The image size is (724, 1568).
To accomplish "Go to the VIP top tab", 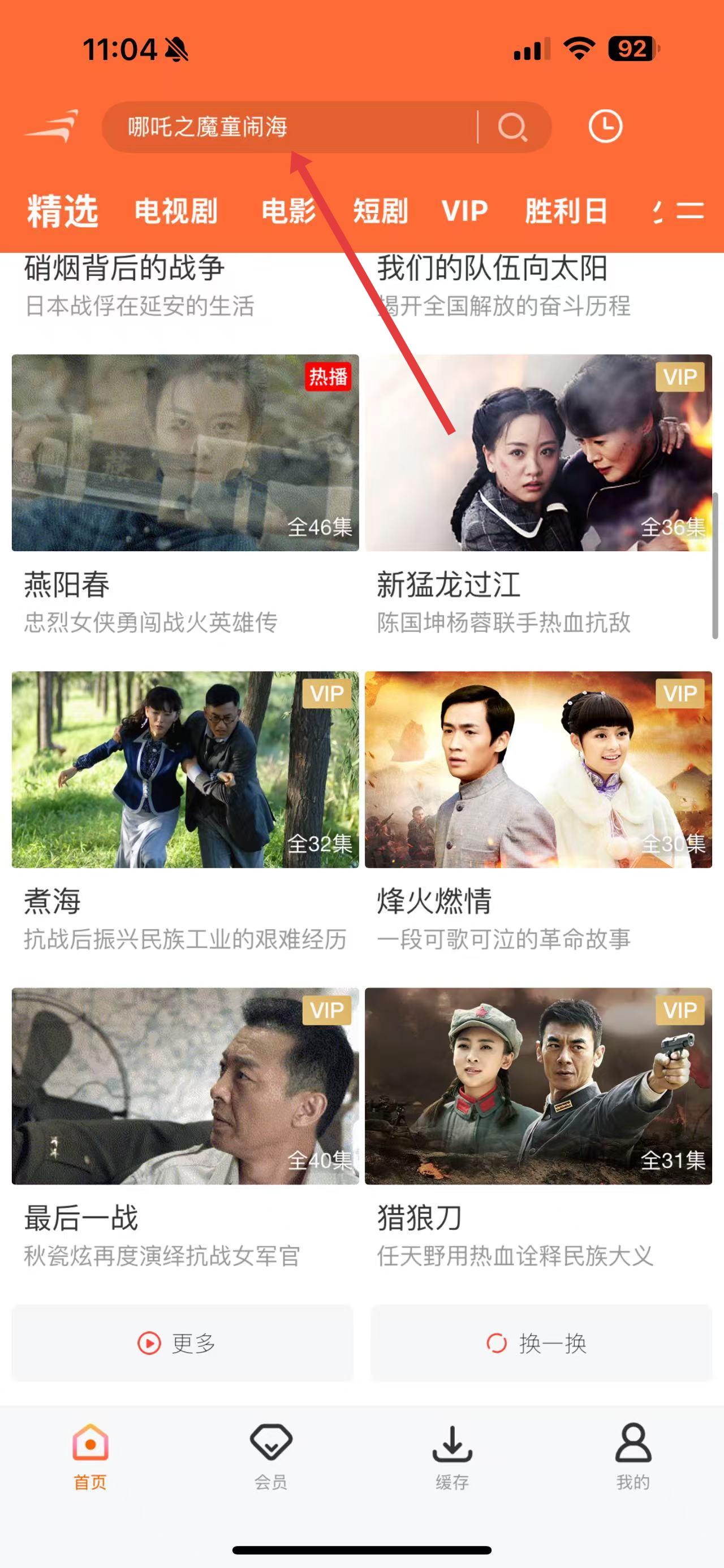I will tap(464, 211).
